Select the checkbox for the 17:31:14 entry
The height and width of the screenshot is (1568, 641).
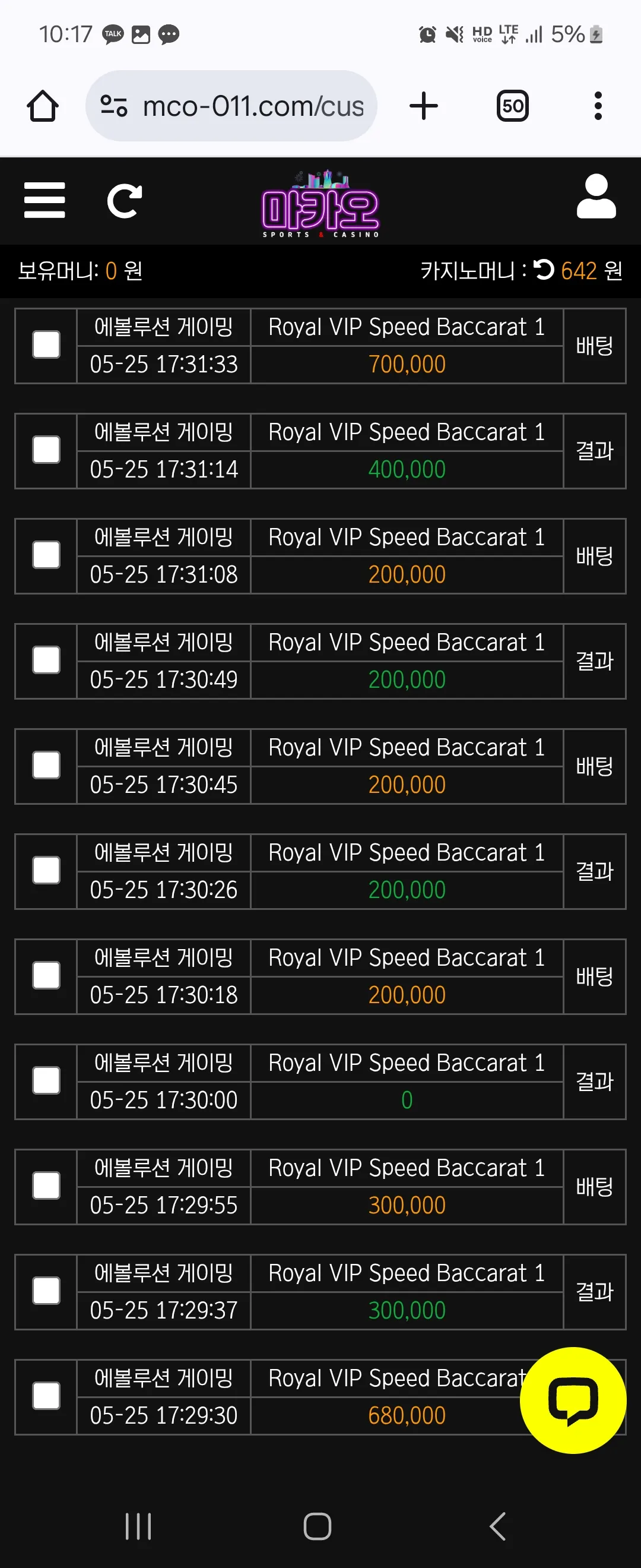click(x=46, y=450)
